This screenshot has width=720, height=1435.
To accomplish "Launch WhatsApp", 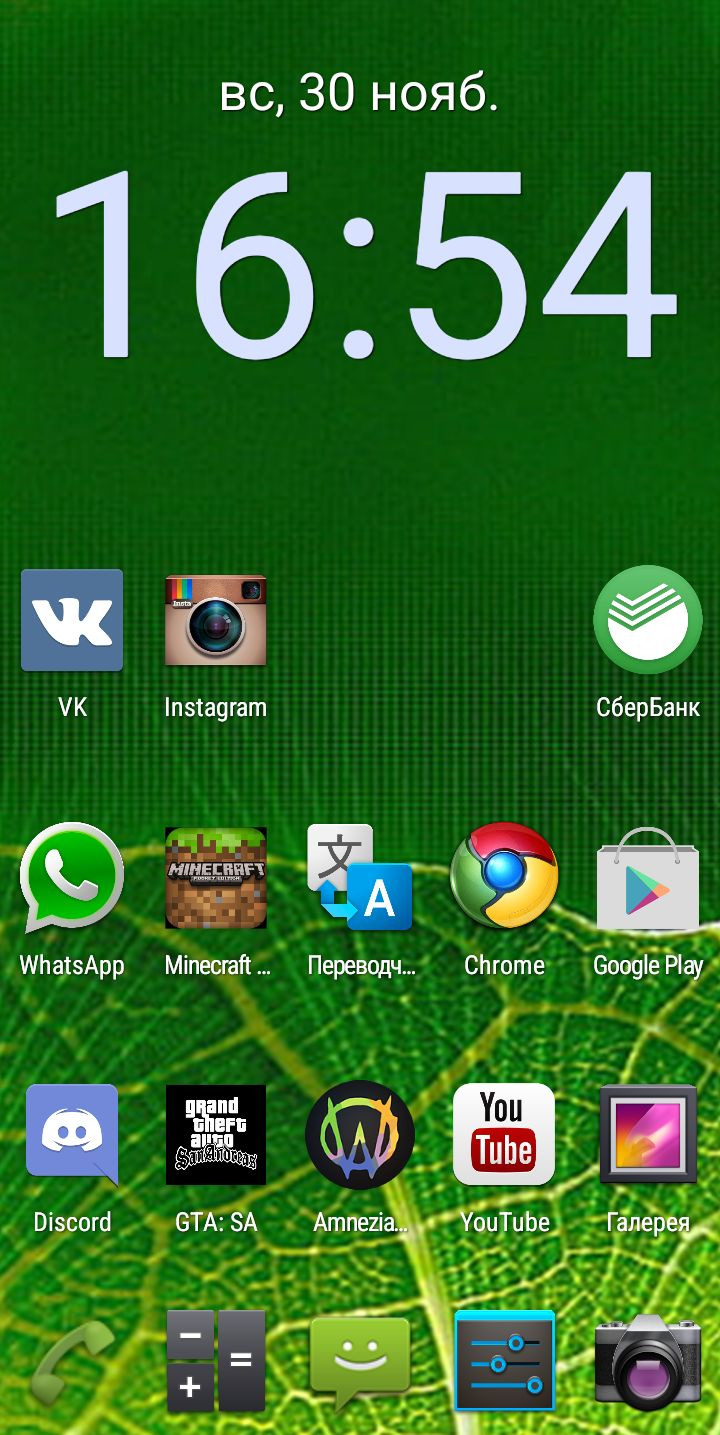I will pyautogui.click(x=72, y=877).
